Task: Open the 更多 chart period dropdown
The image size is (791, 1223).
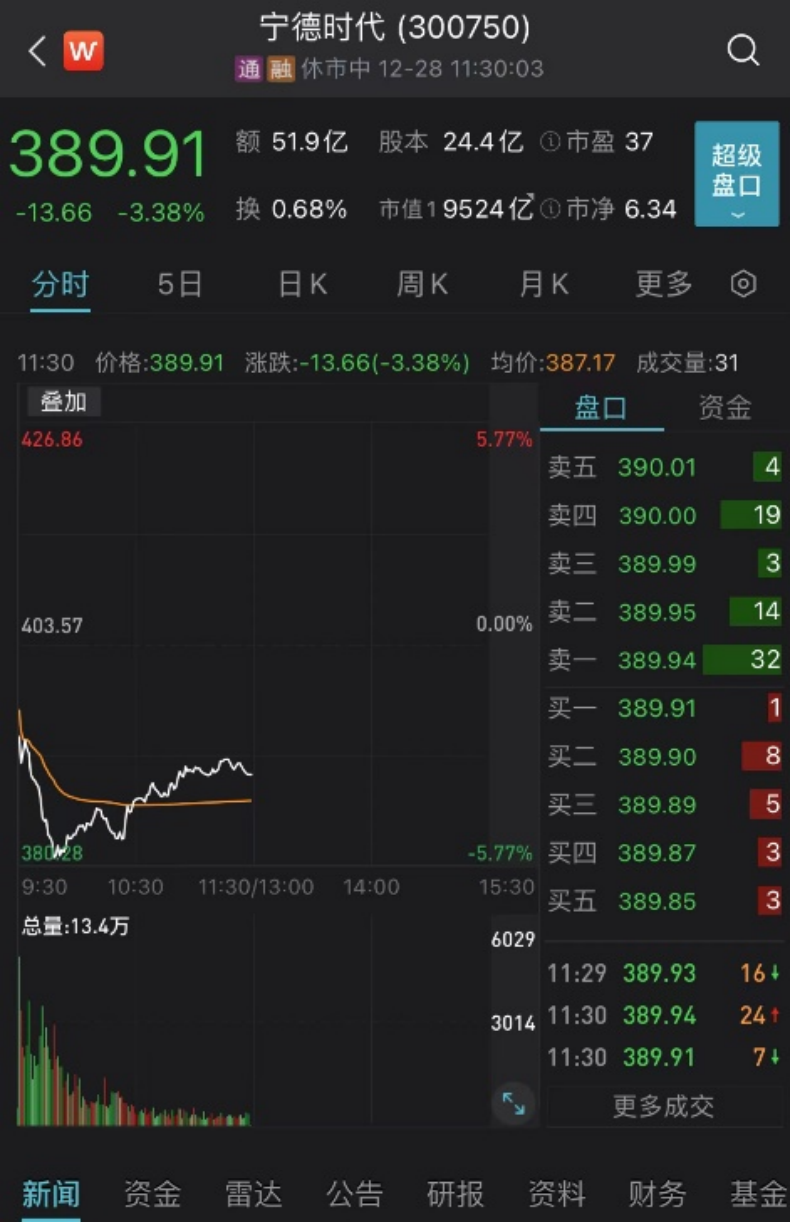Action: [x=663, y=284]
